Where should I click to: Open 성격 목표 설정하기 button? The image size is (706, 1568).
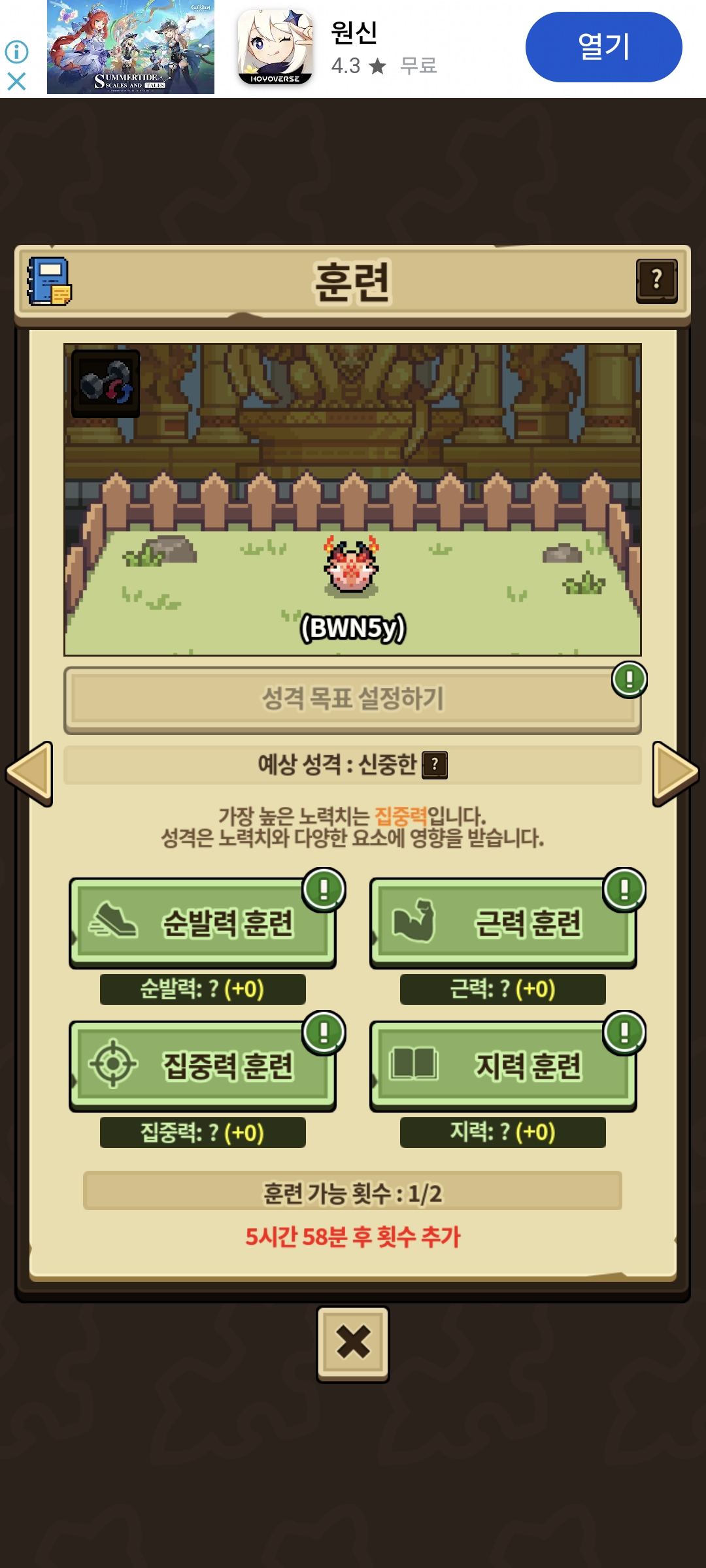point(352,699)
